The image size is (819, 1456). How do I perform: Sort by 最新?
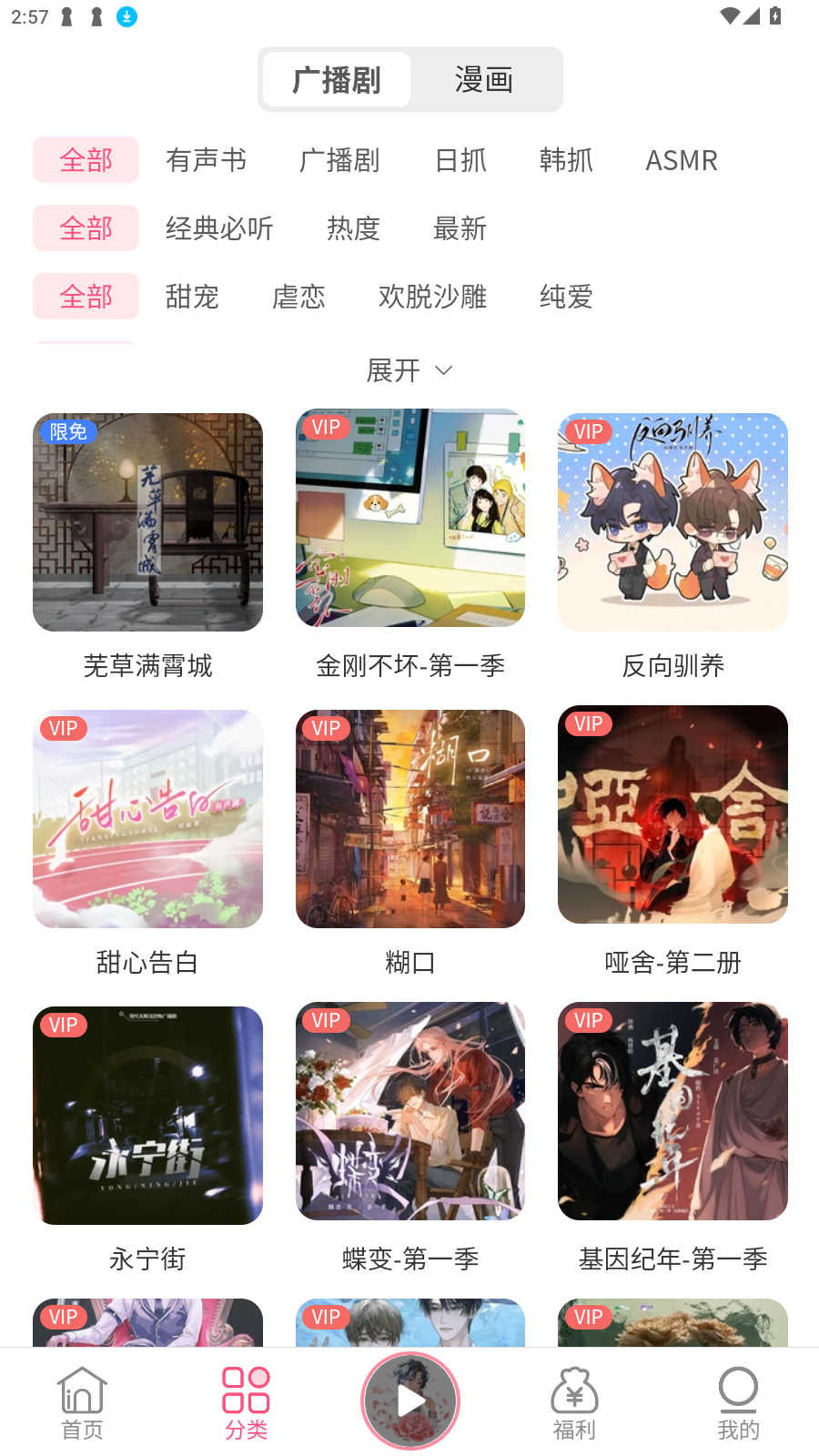[460, 228]
